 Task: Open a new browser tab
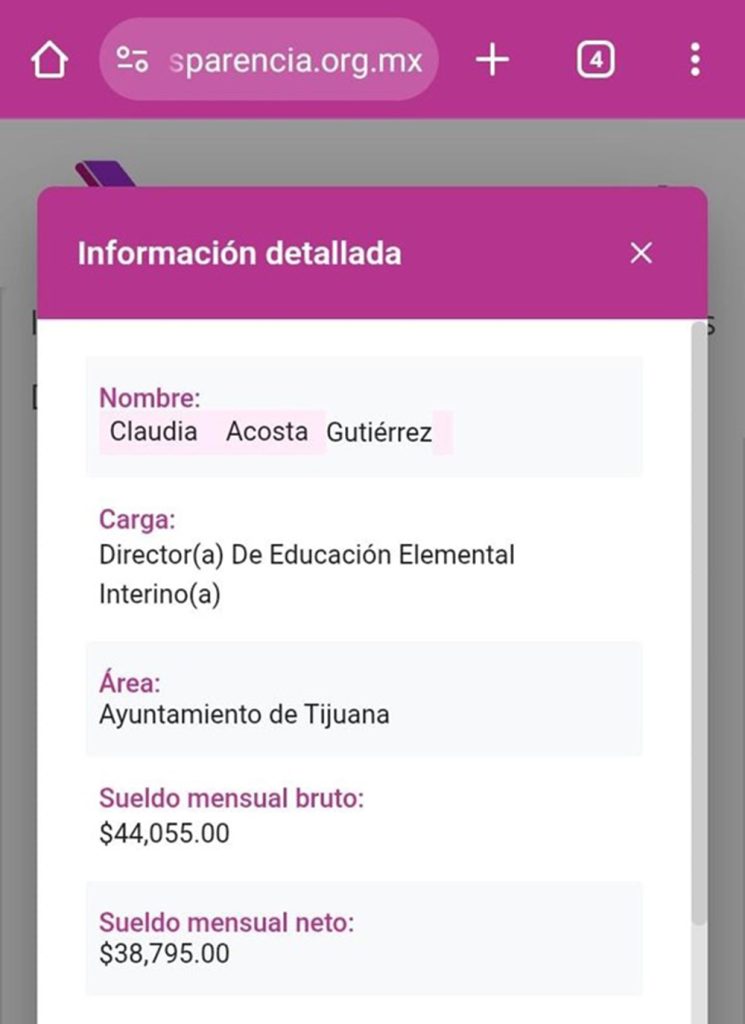click(492, 61)
